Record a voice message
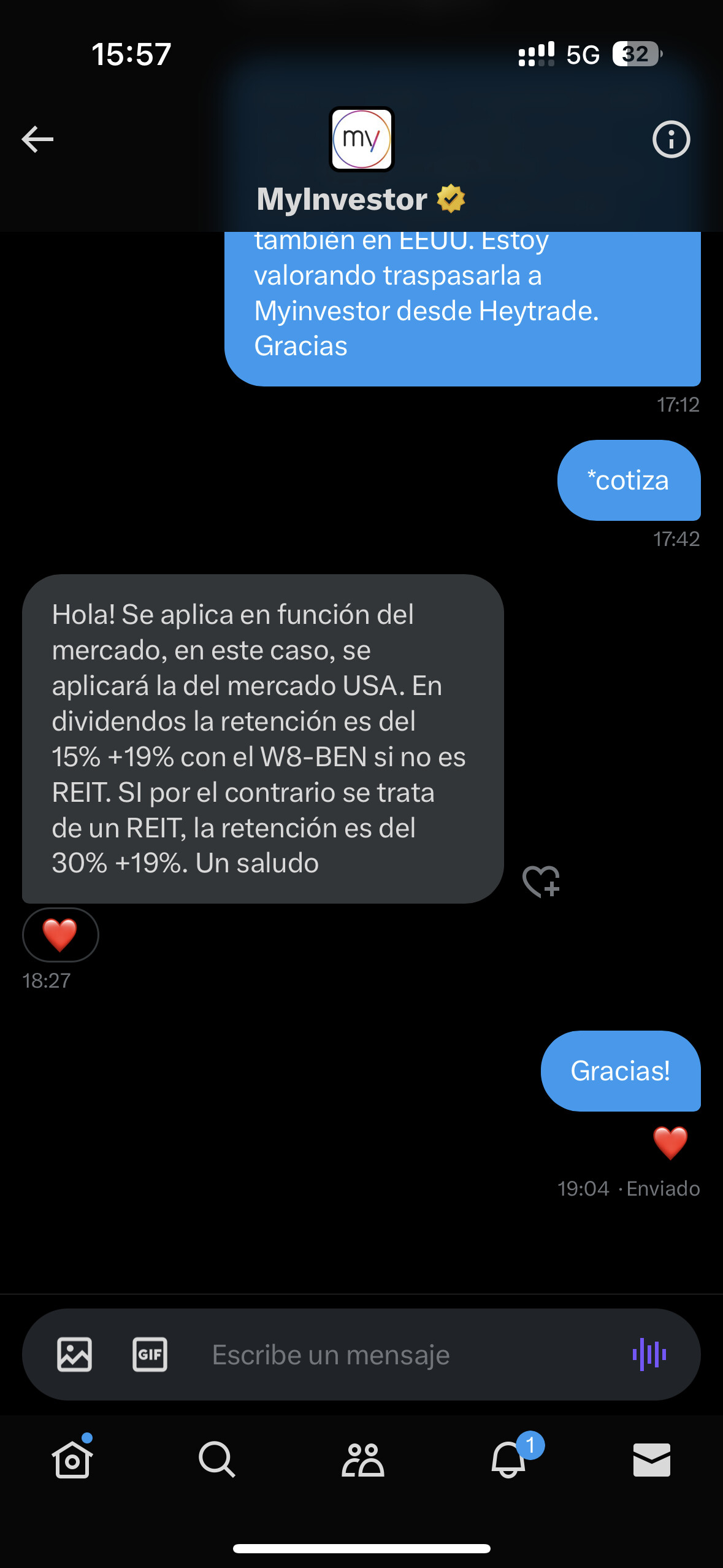The width and height of the screenshot is (723, 1568). 649,1354
